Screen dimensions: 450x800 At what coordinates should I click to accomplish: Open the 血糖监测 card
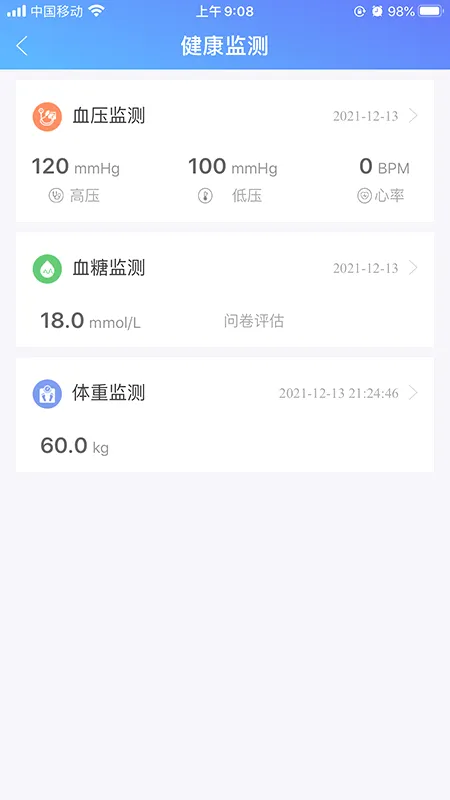225,289
